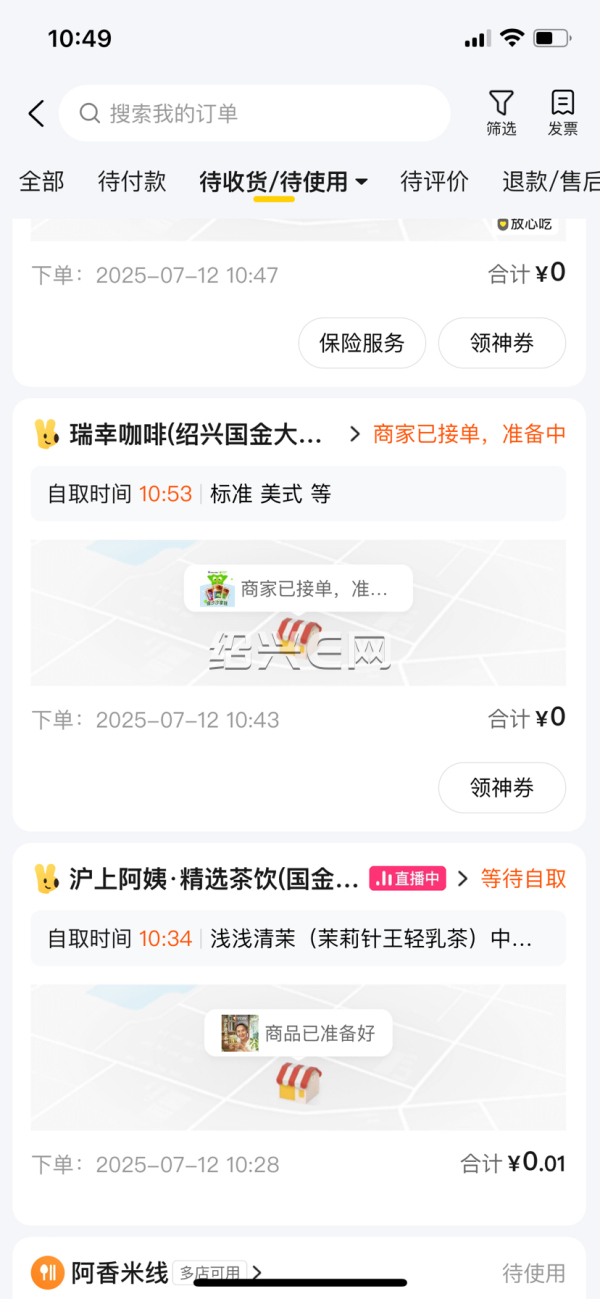Screen dimensions: 600x1299
Task: Go back using the arrow icon
Action: click(x=36, y=113)
